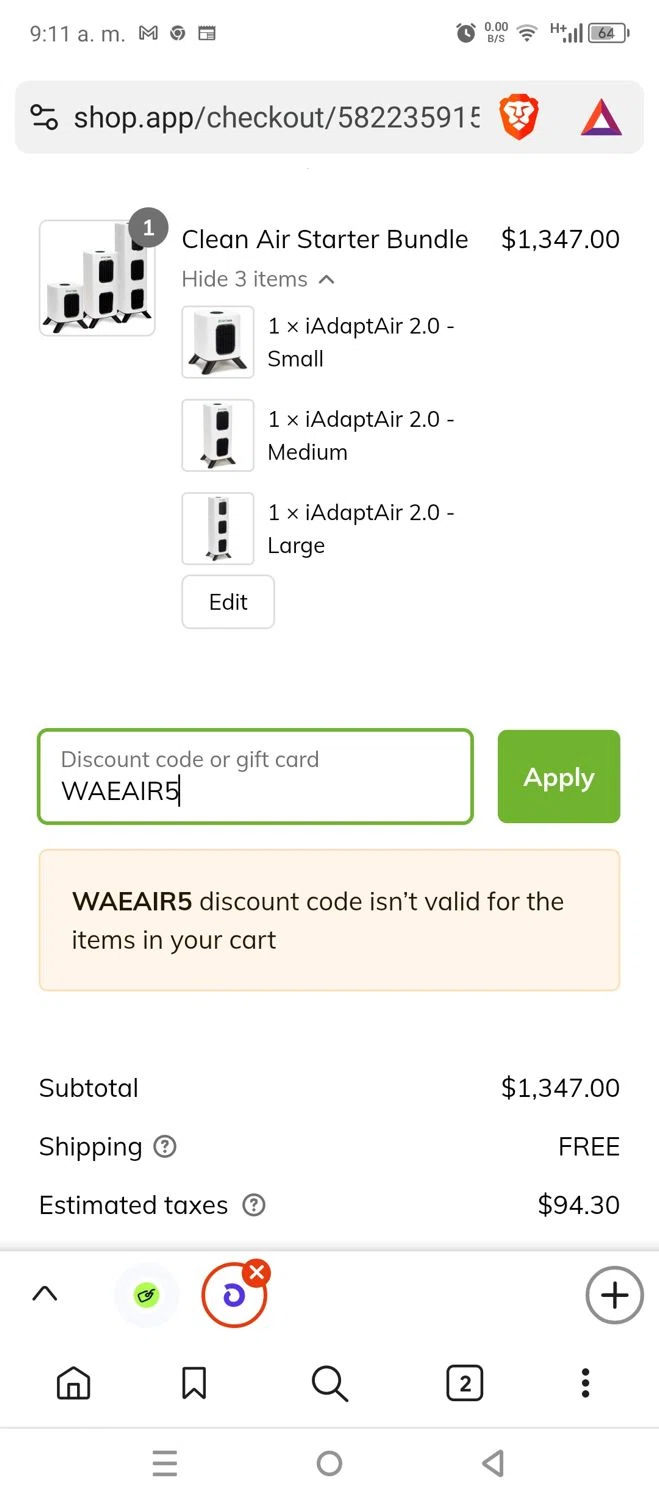The image size is (659, 1500).
Task: Collapse the Hide 3 items list
Action: coord(258,279)
